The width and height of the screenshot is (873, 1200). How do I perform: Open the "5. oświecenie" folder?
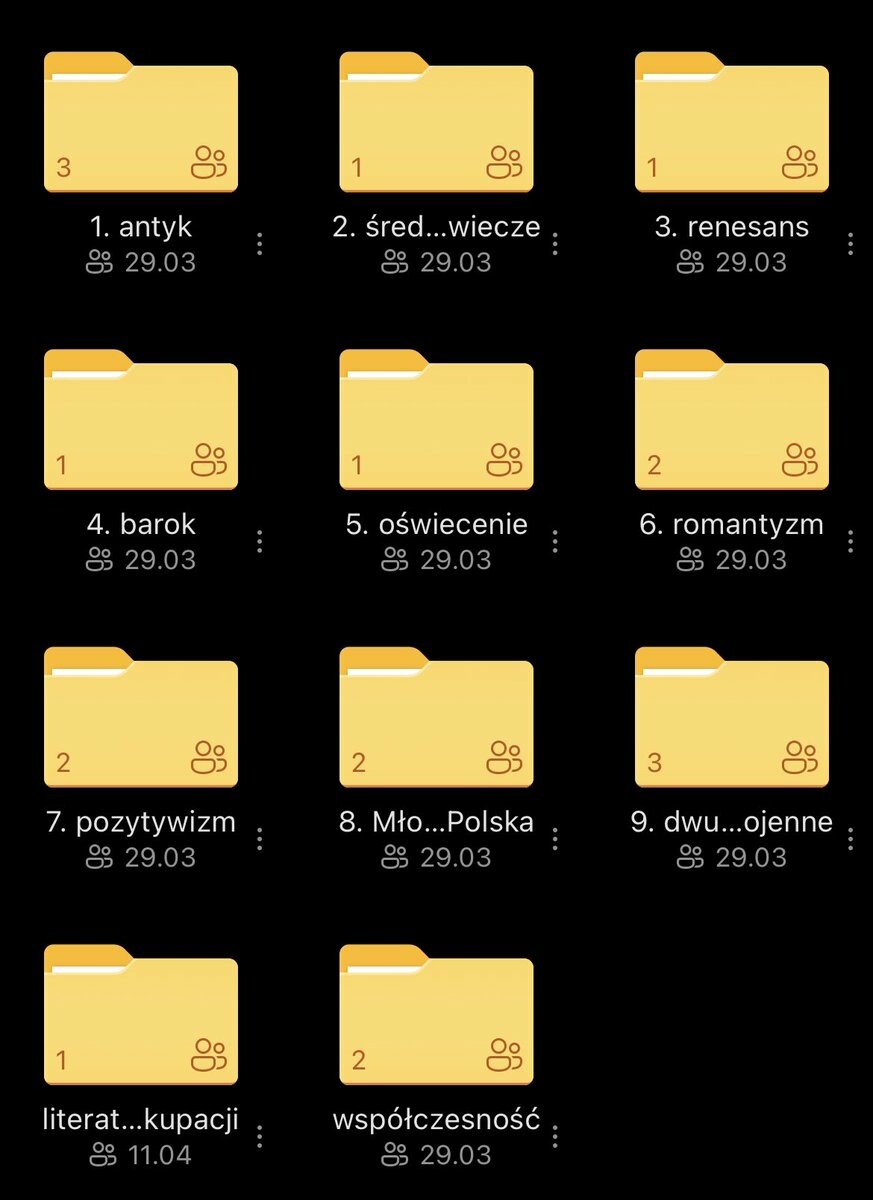pyautogui.click(x=436, y=421)
